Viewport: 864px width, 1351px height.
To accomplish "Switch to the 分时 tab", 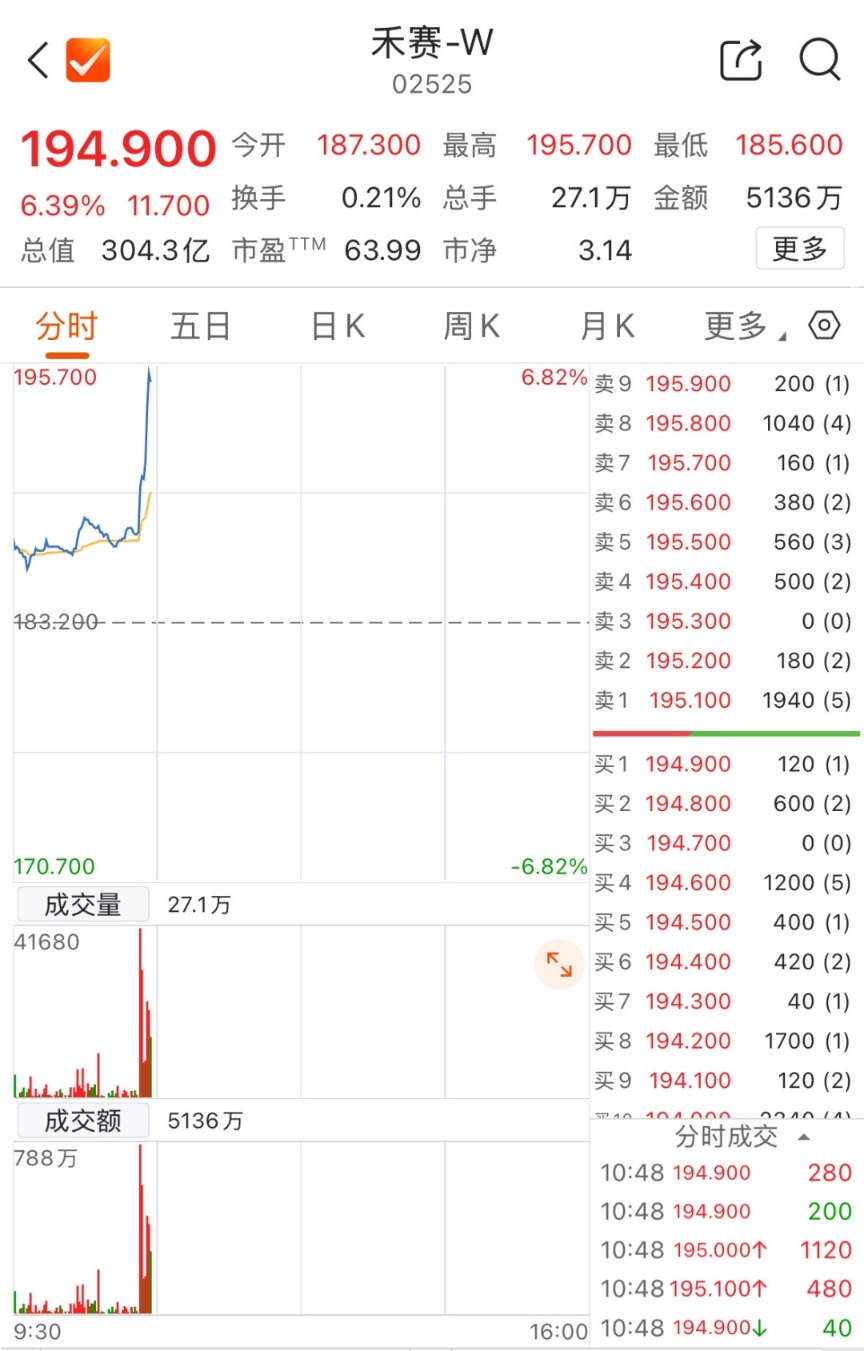I will pyautogui.click(x=66, y=326).
